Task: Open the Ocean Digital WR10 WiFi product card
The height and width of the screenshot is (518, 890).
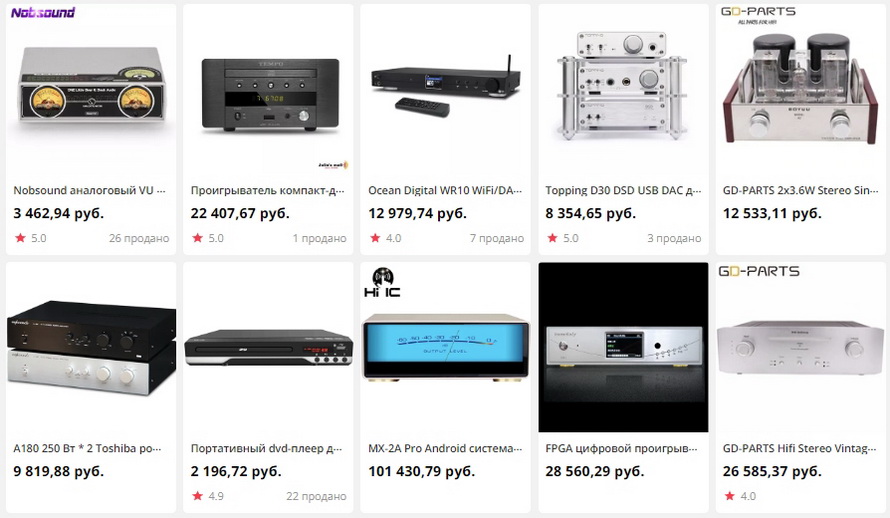Action: click(x=445, y=189)
